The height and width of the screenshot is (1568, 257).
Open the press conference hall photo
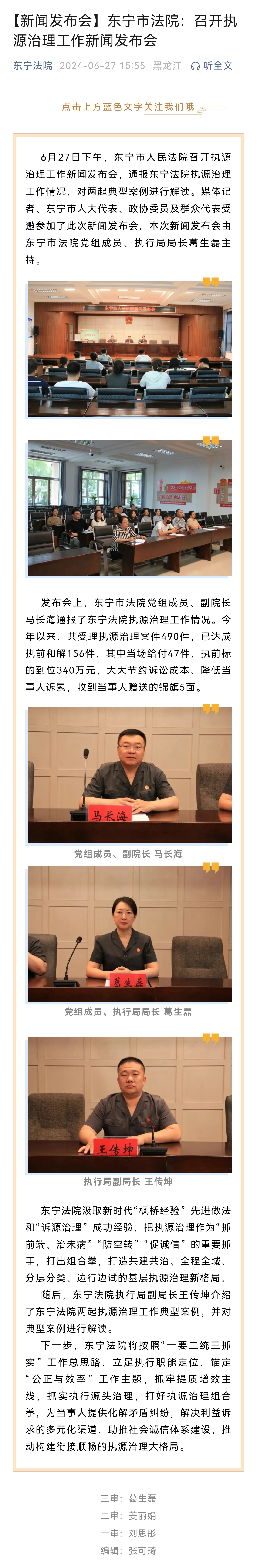click(x=129, y=349)
